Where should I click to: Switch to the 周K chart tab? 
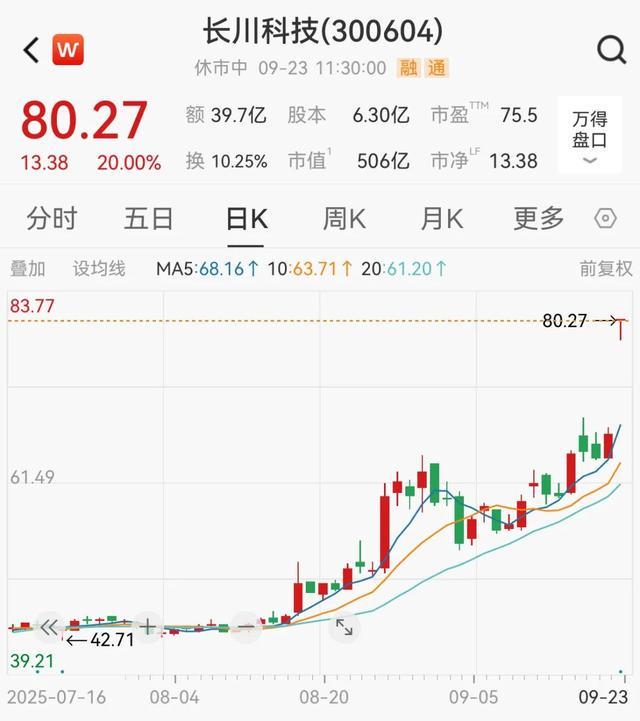[344, 218]
